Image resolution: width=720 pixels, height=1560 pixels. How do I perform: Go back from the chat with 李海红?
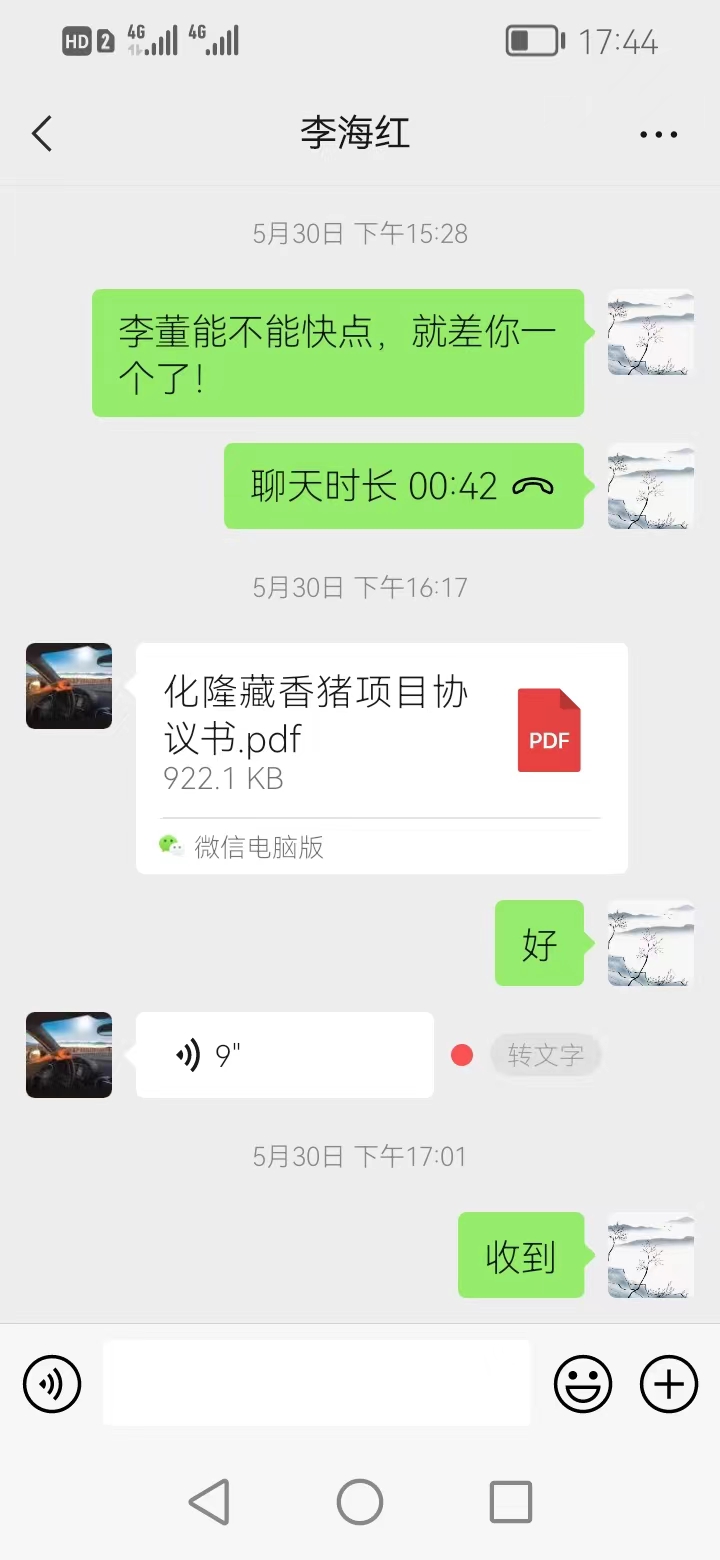[42, 133]
